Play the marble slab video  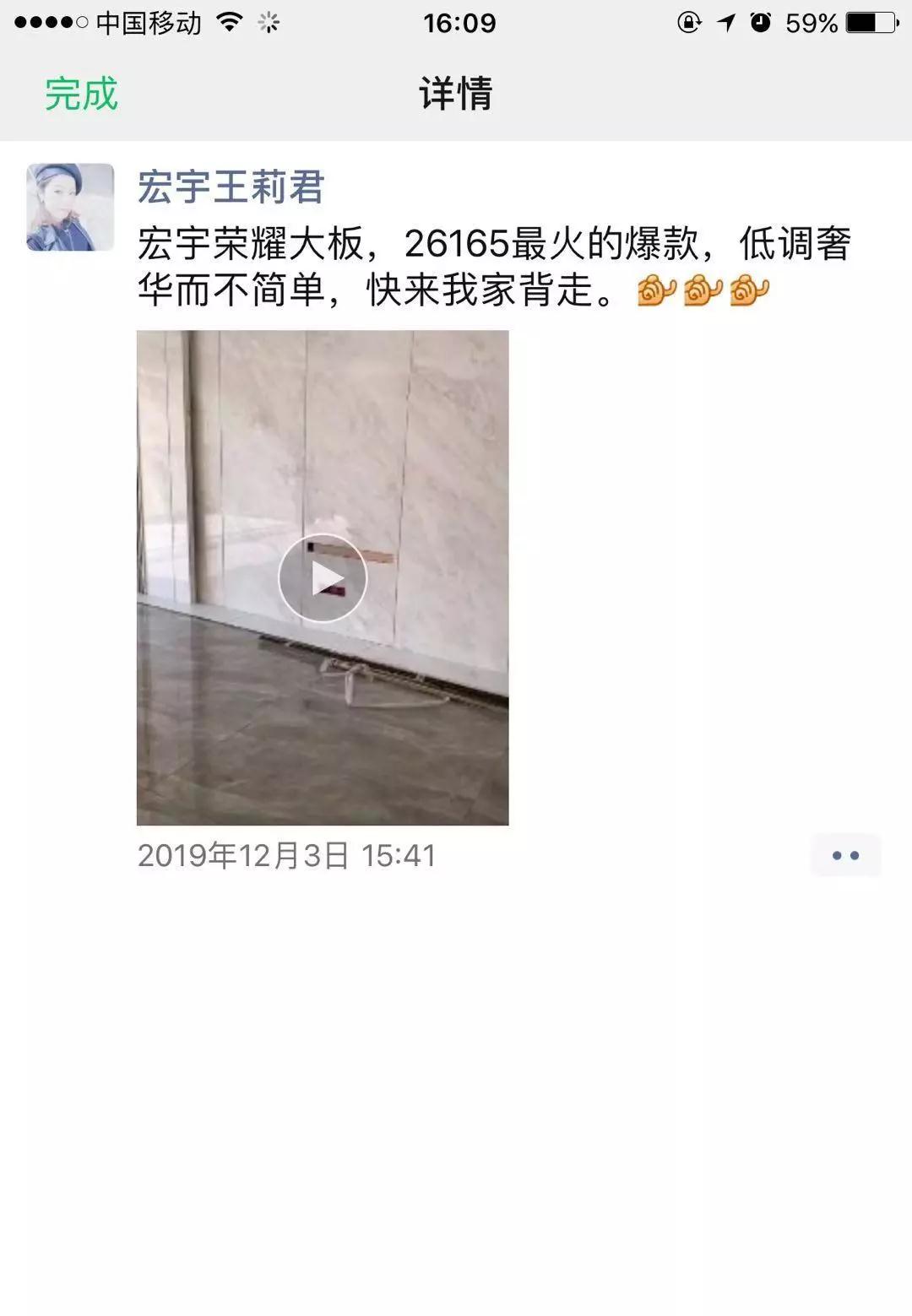coord(323,578)
